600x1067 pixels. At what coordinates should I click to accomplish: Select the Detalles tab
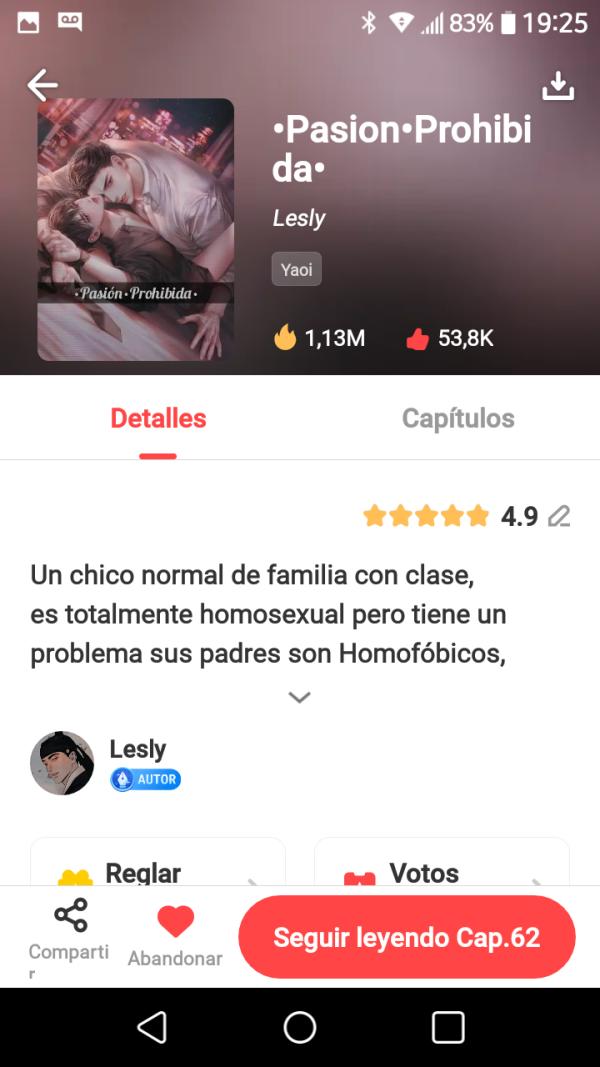click(158, 418)
